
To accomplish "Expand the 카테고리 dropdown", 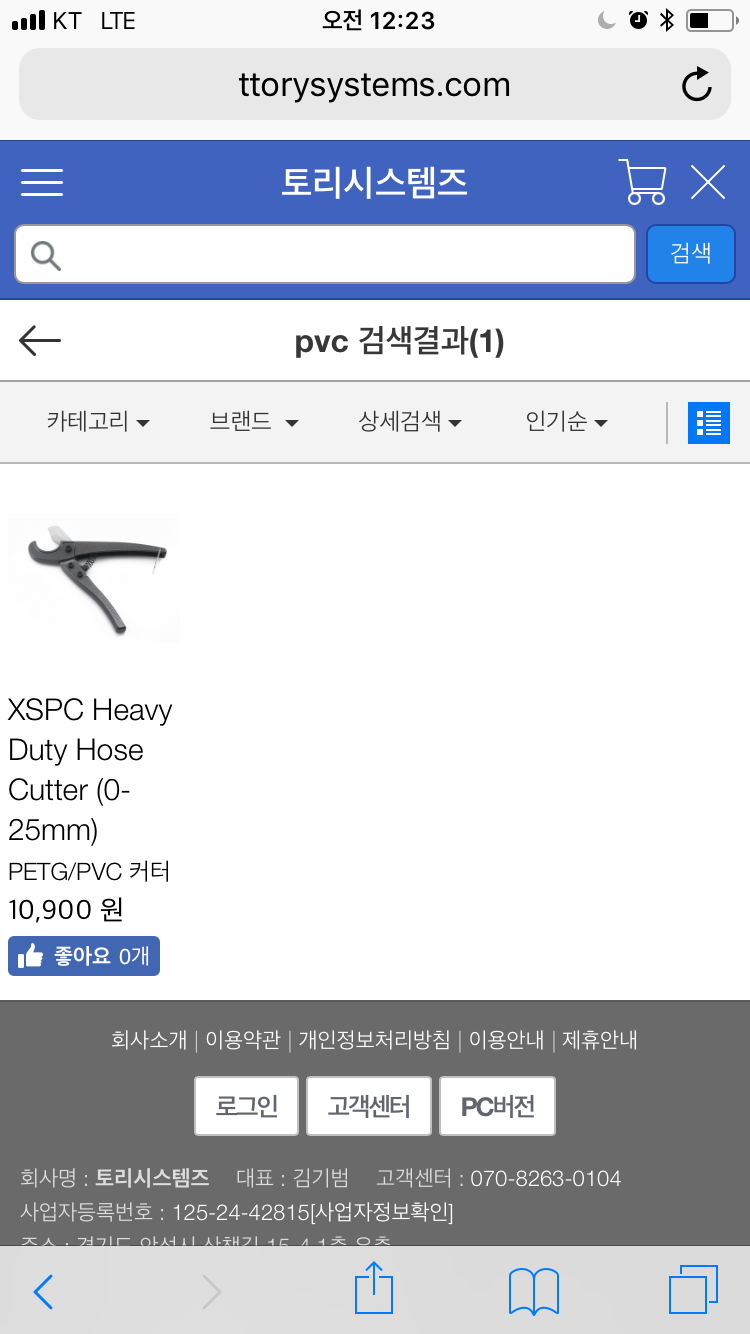I will [98, 422].
